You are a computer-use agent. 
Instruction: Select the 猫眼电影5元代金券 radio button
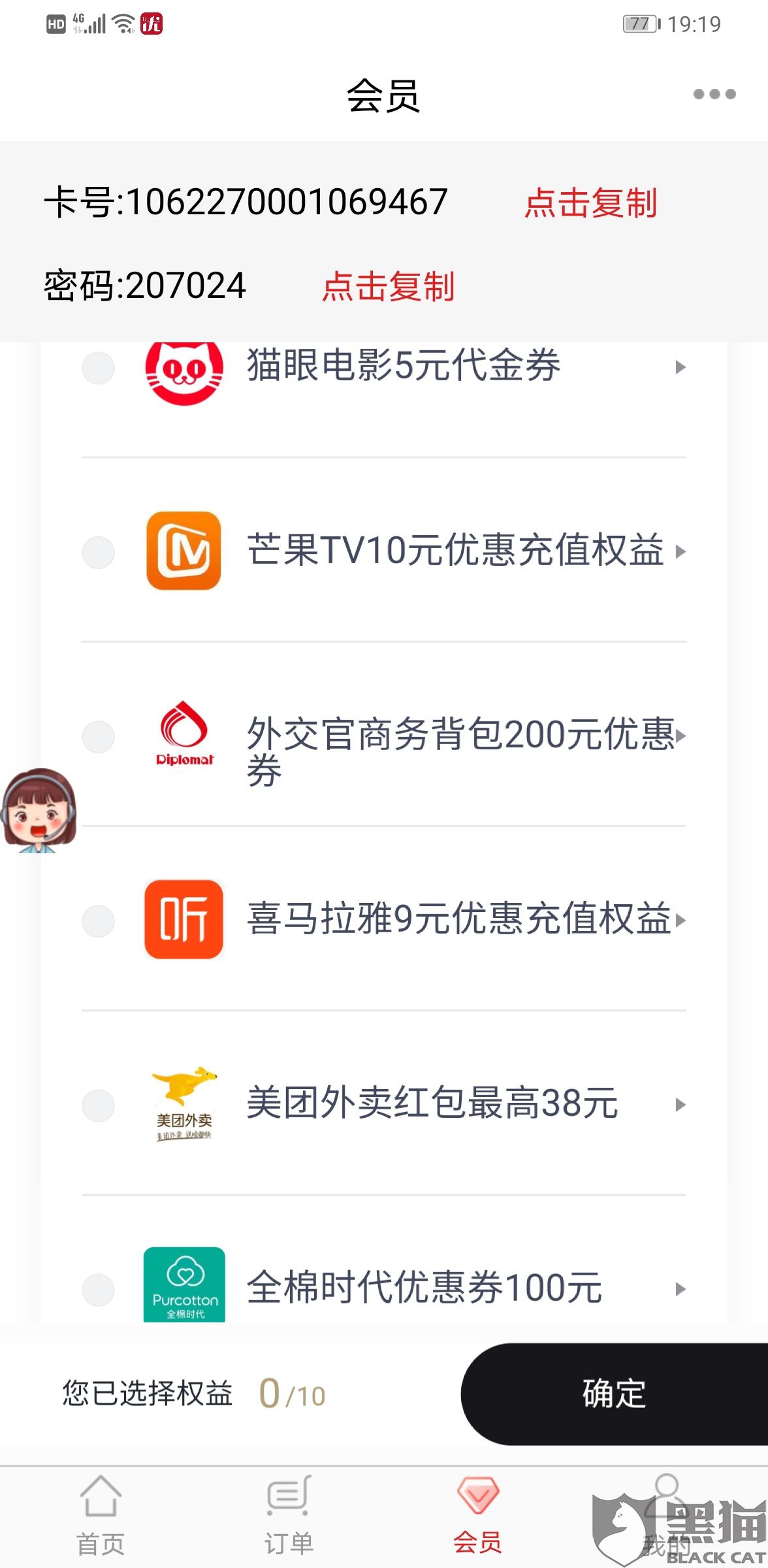point(98,368)
